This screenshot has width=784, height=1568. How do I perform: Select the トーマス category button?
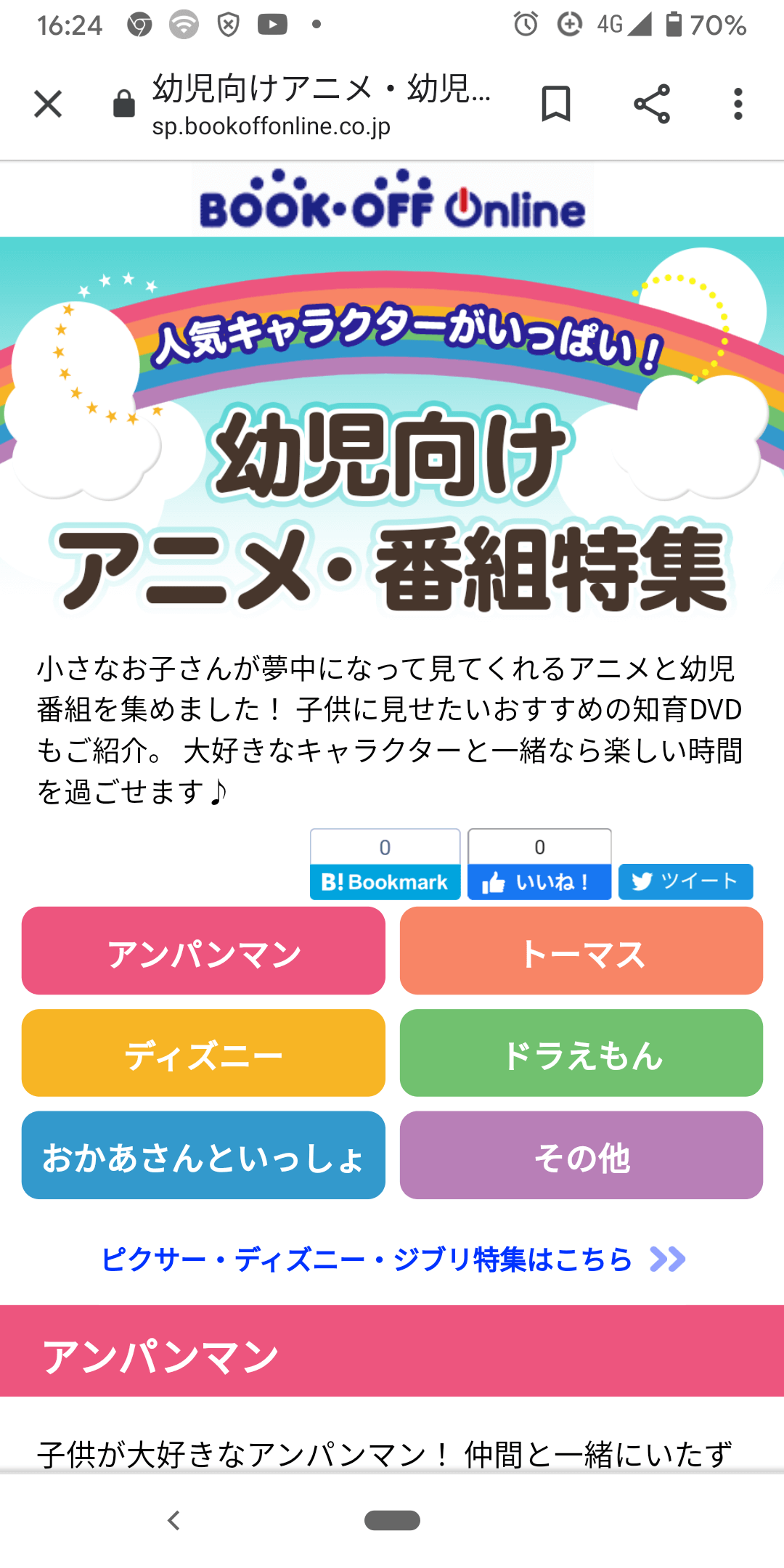581,950
